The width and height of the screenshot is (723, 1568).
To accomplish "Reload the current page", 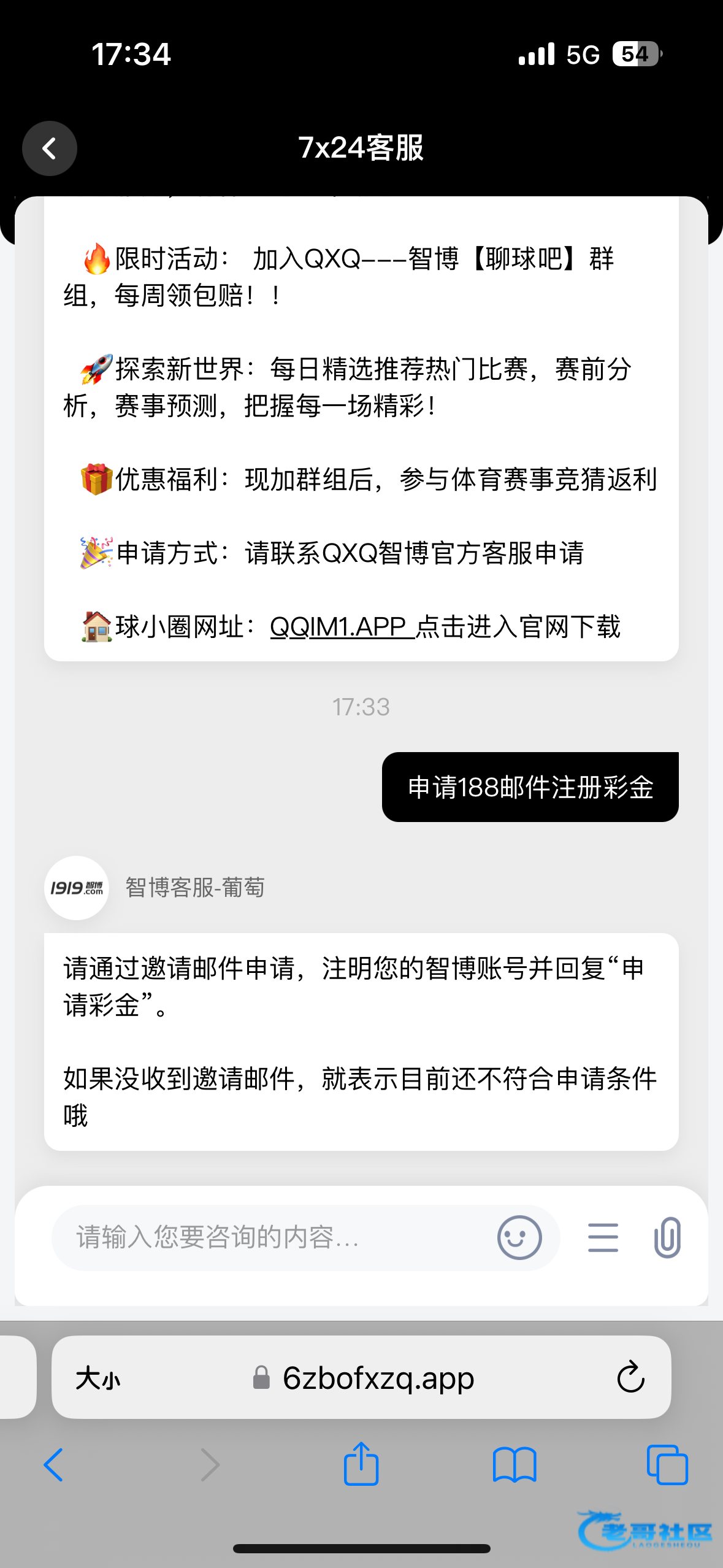I will (x=630, y=1378).
